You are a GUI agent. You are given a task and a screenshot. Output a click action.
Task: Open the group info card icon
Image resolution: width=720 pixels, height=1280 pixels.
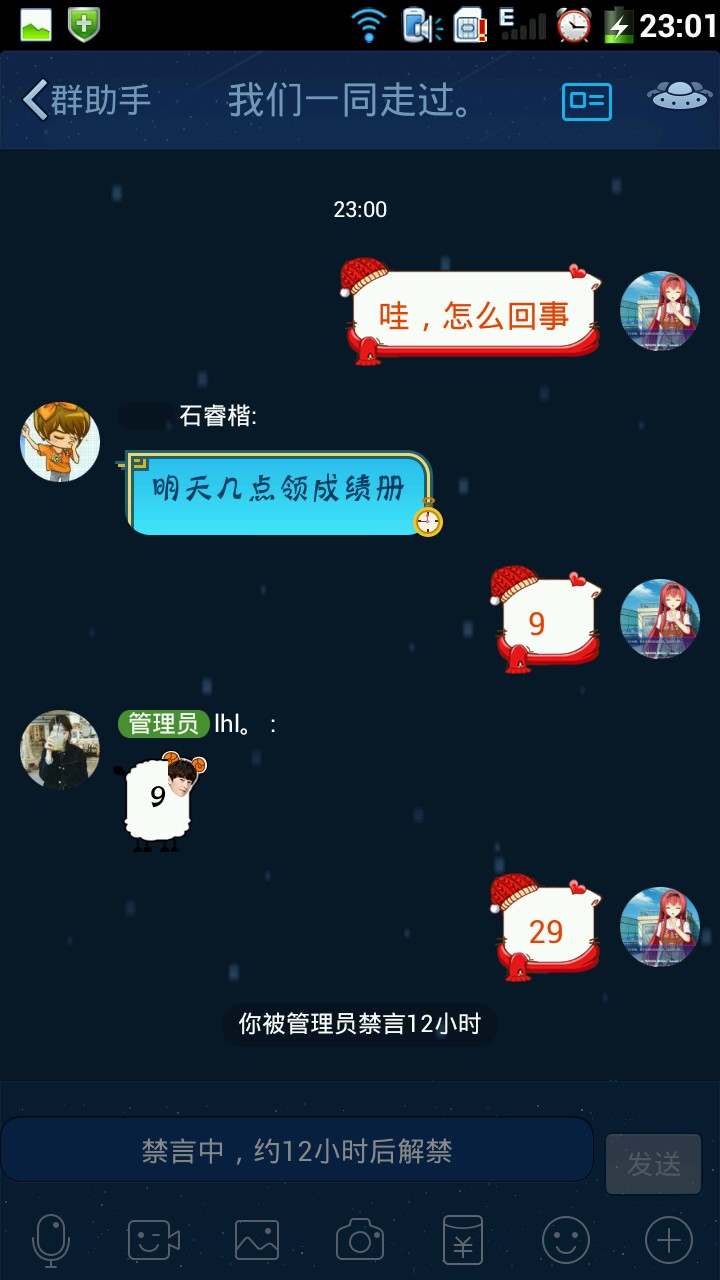tap(586, 101)
